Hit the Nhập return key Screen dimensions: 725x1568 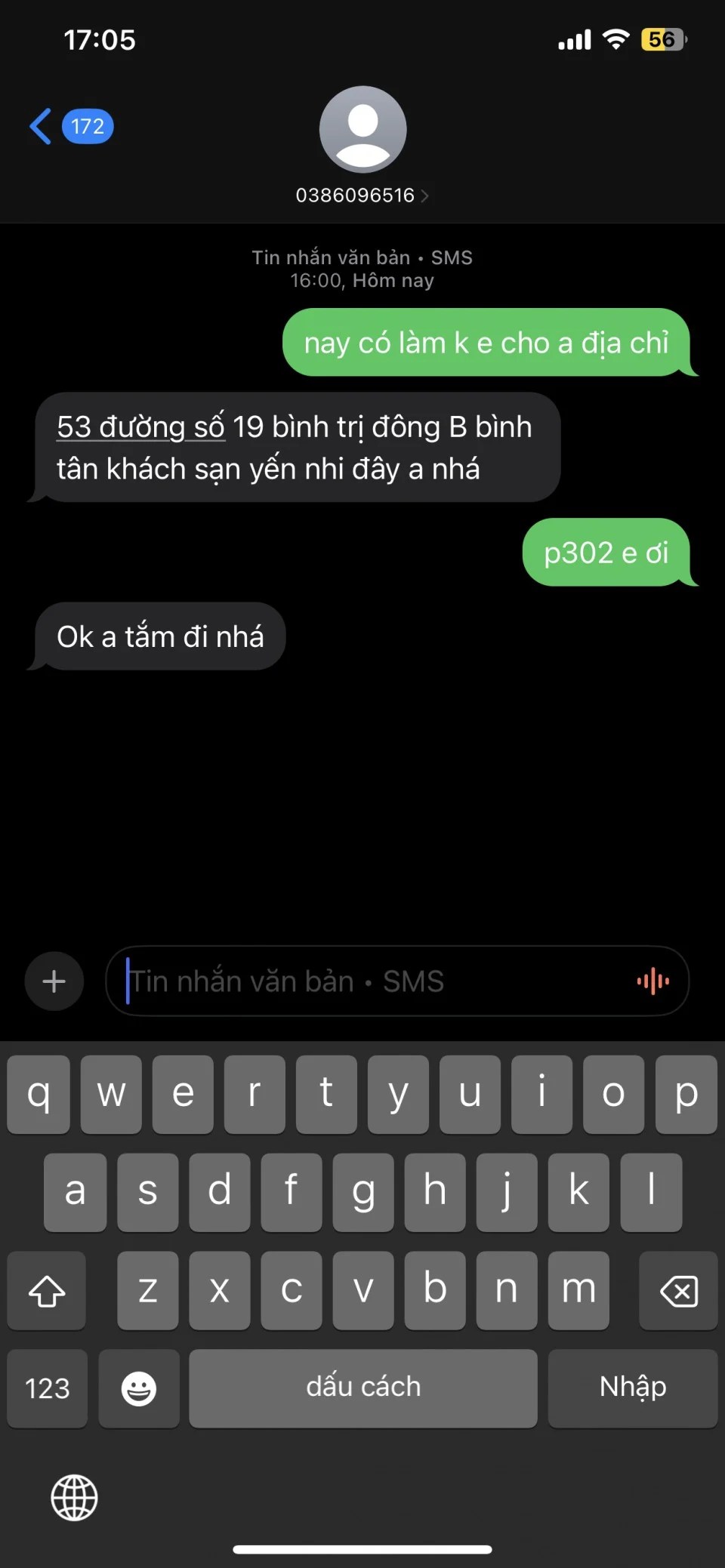pos(632,1388)
